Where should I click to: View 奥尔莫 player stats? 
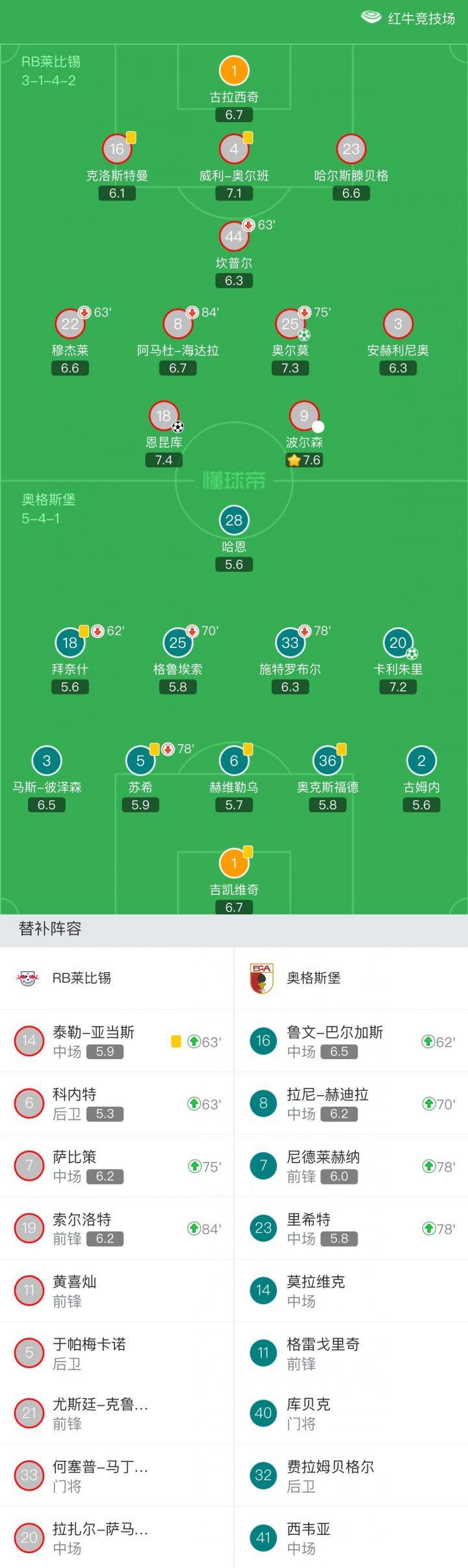click(x=291, y=342)
